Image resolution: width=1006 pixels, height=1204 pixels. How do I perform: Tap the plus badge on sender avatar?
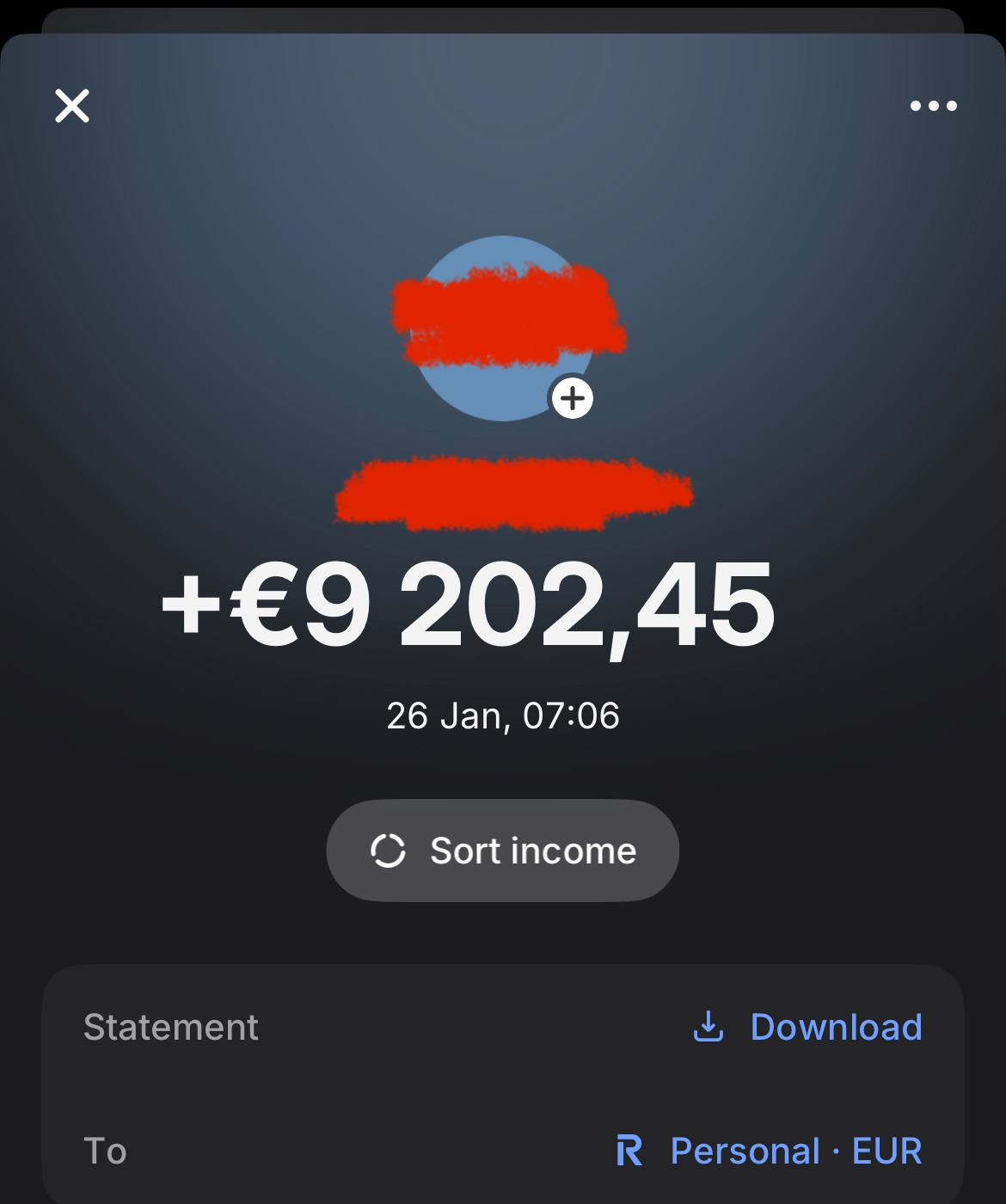click(573, 399)
